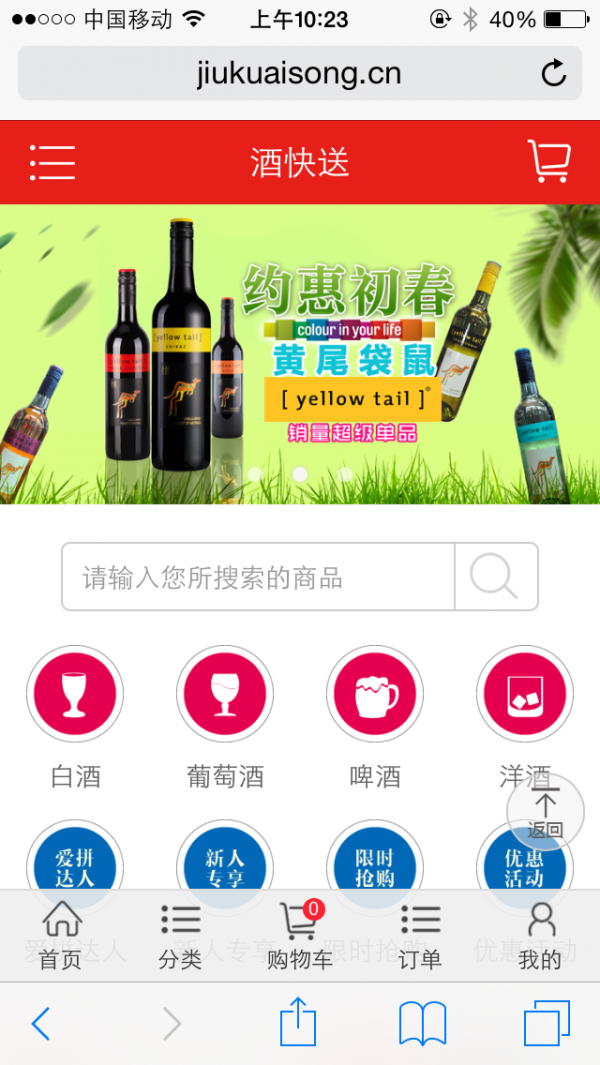Browse the 葡萄酒 category
The image size is (600, 1065).
coord(225,694)
